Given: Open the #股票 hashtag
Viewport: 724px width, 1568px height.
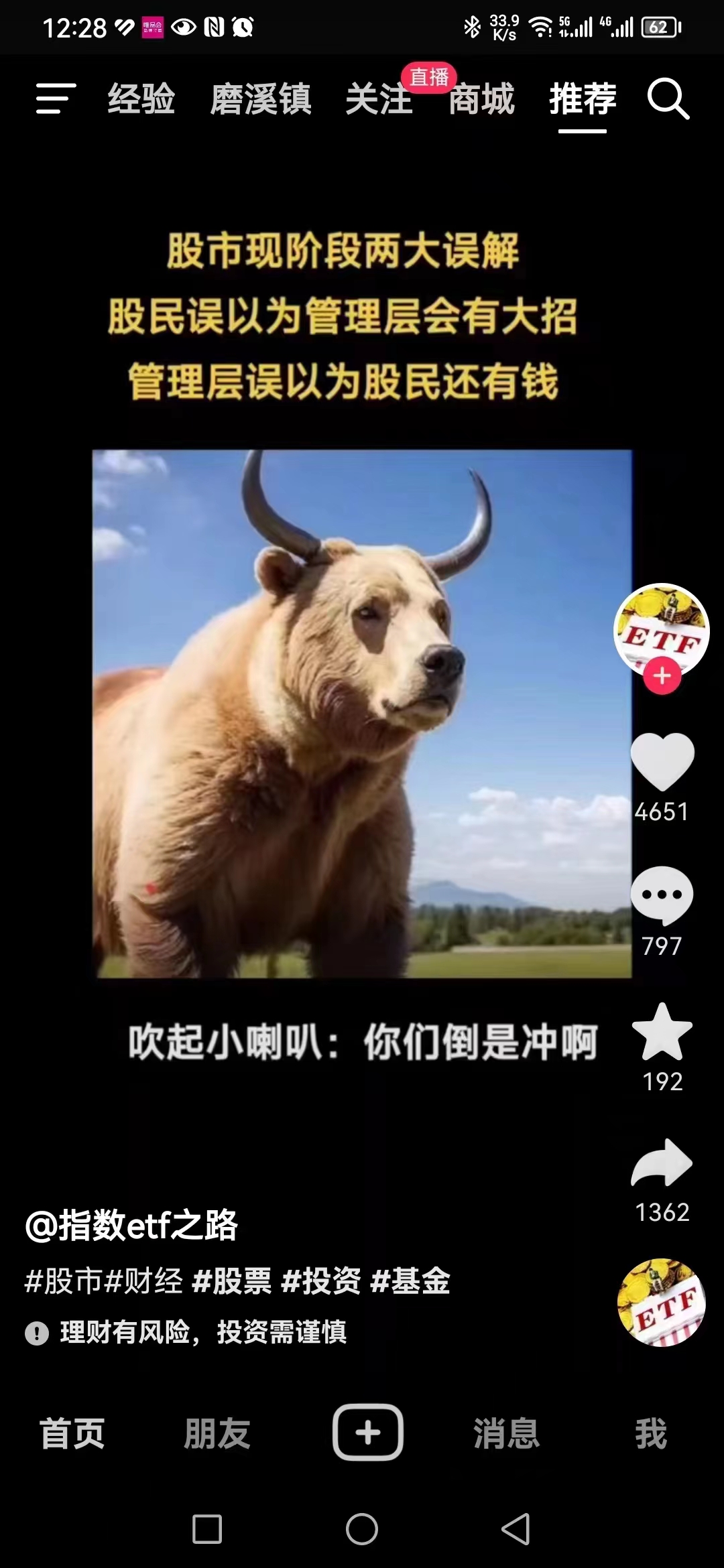Looking at the screenshot, I should (x=232, y=1281).
